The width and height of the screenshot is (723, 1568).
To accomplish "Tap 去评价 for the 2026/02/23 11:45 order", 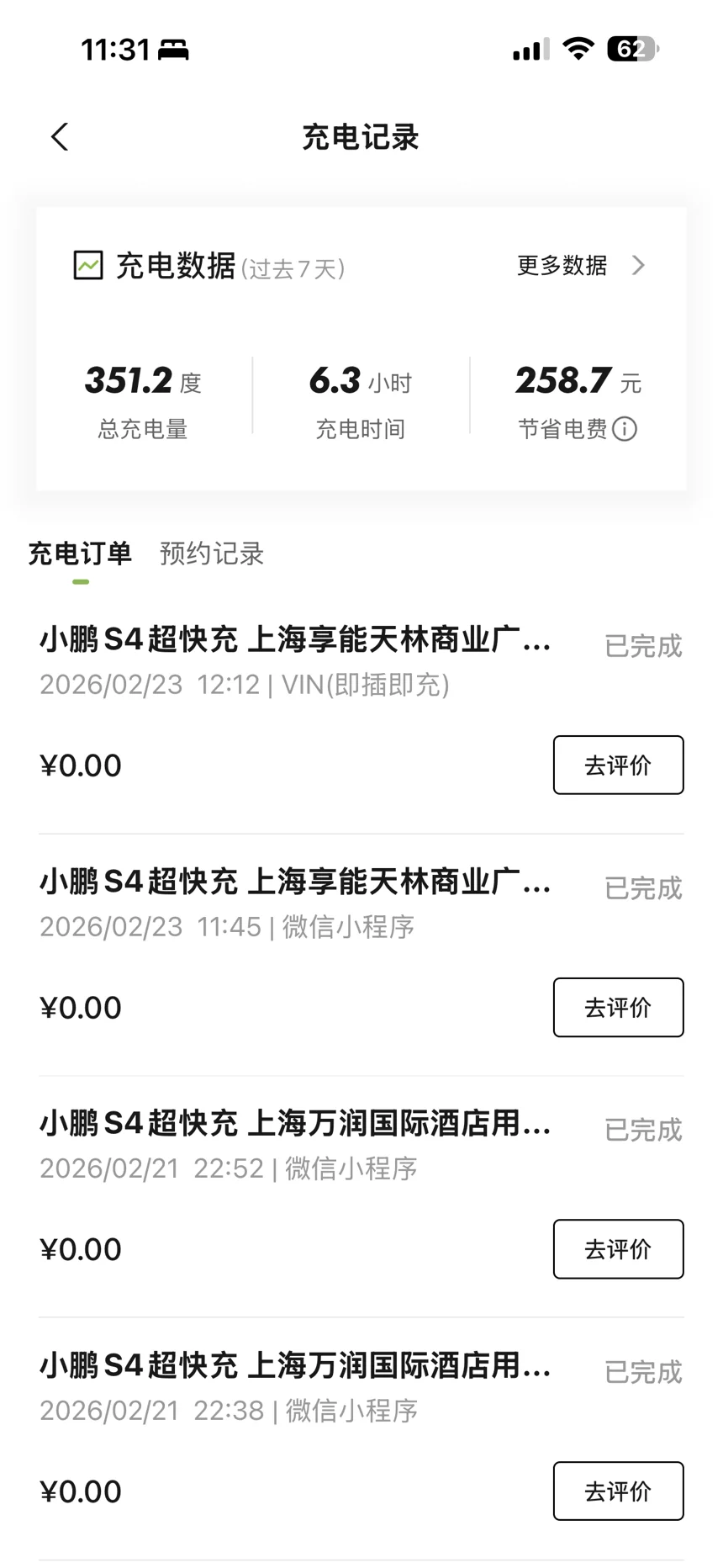I will [618, 1007].
